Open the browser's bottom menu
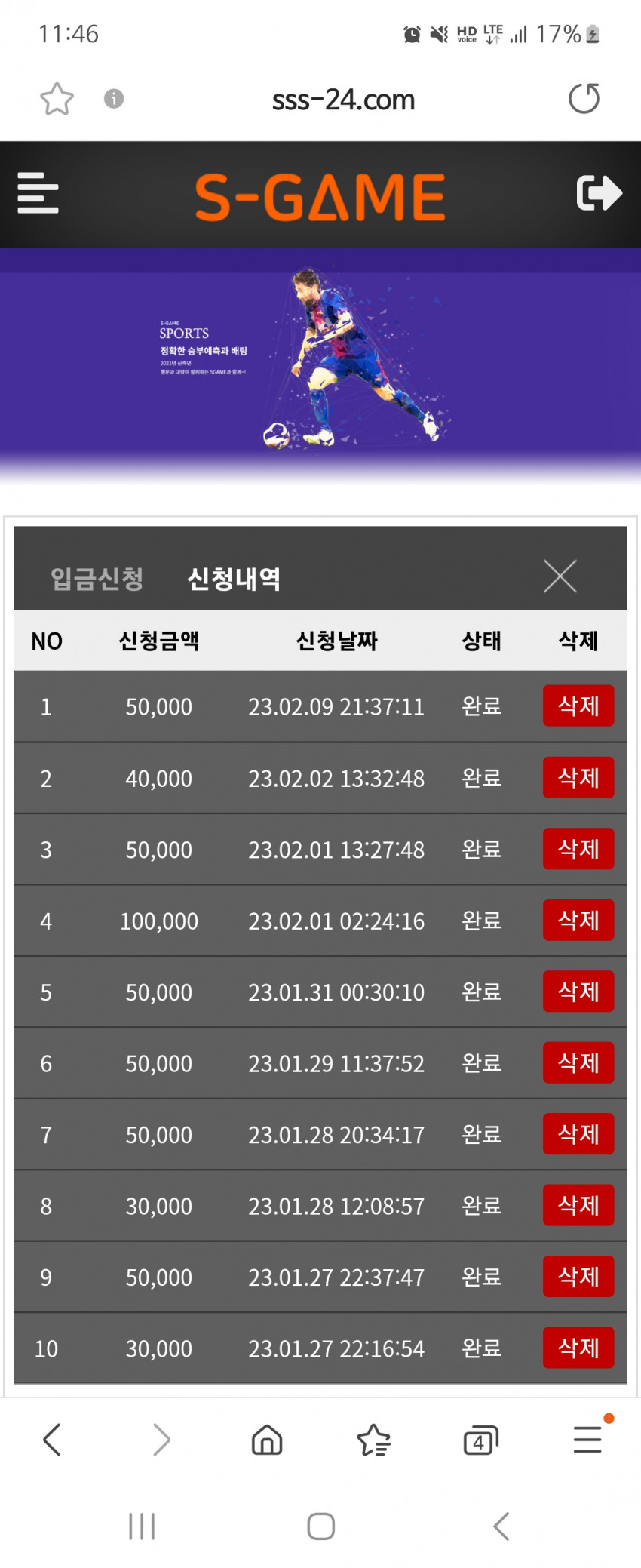 coord(587,1440)
